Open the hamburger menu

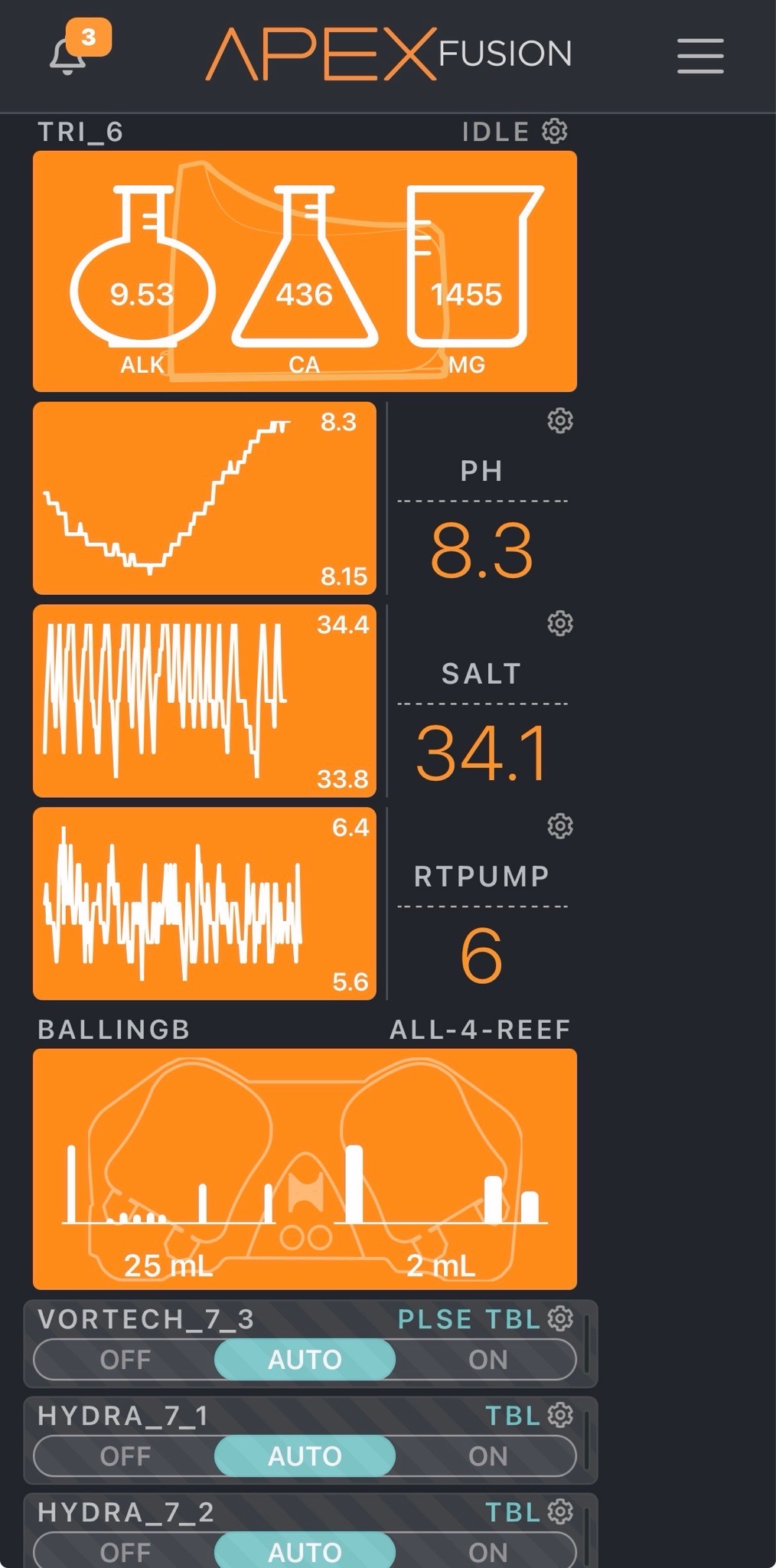(699, 56)
